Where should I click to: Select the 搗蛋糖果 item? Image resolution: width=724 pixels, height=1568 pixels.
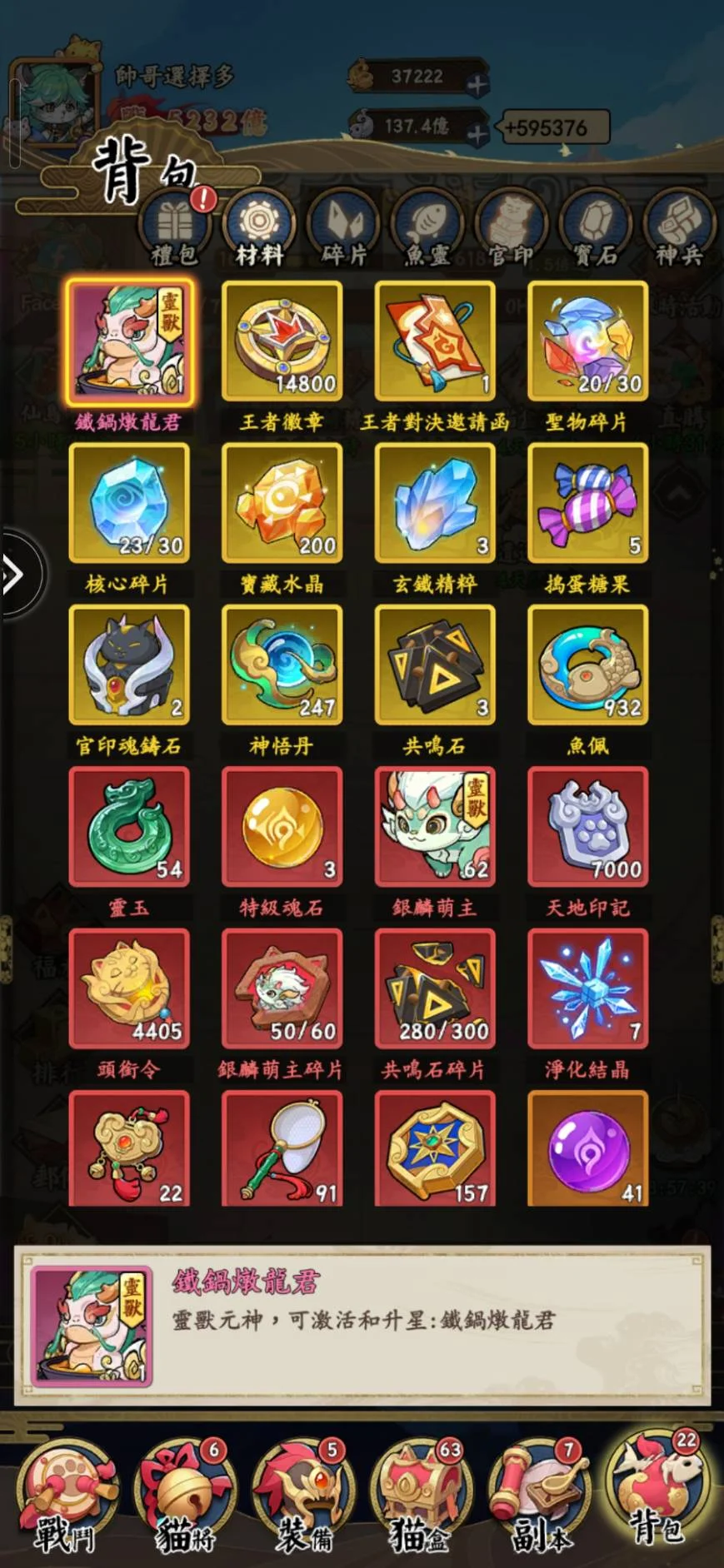(x=587, y=502)
